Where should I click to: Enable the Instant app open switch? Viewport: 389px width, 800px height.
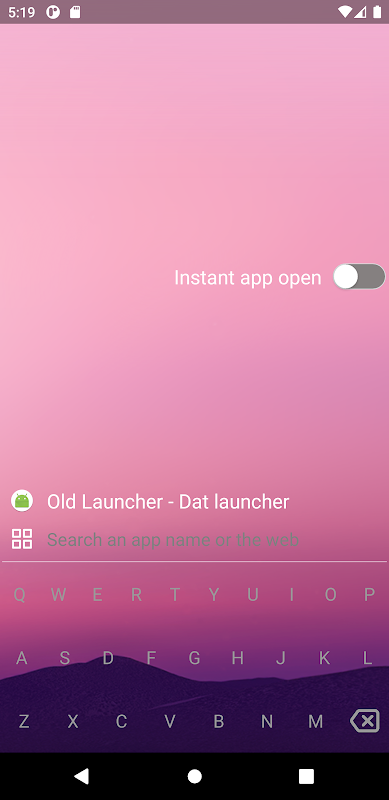coord(359,277)
